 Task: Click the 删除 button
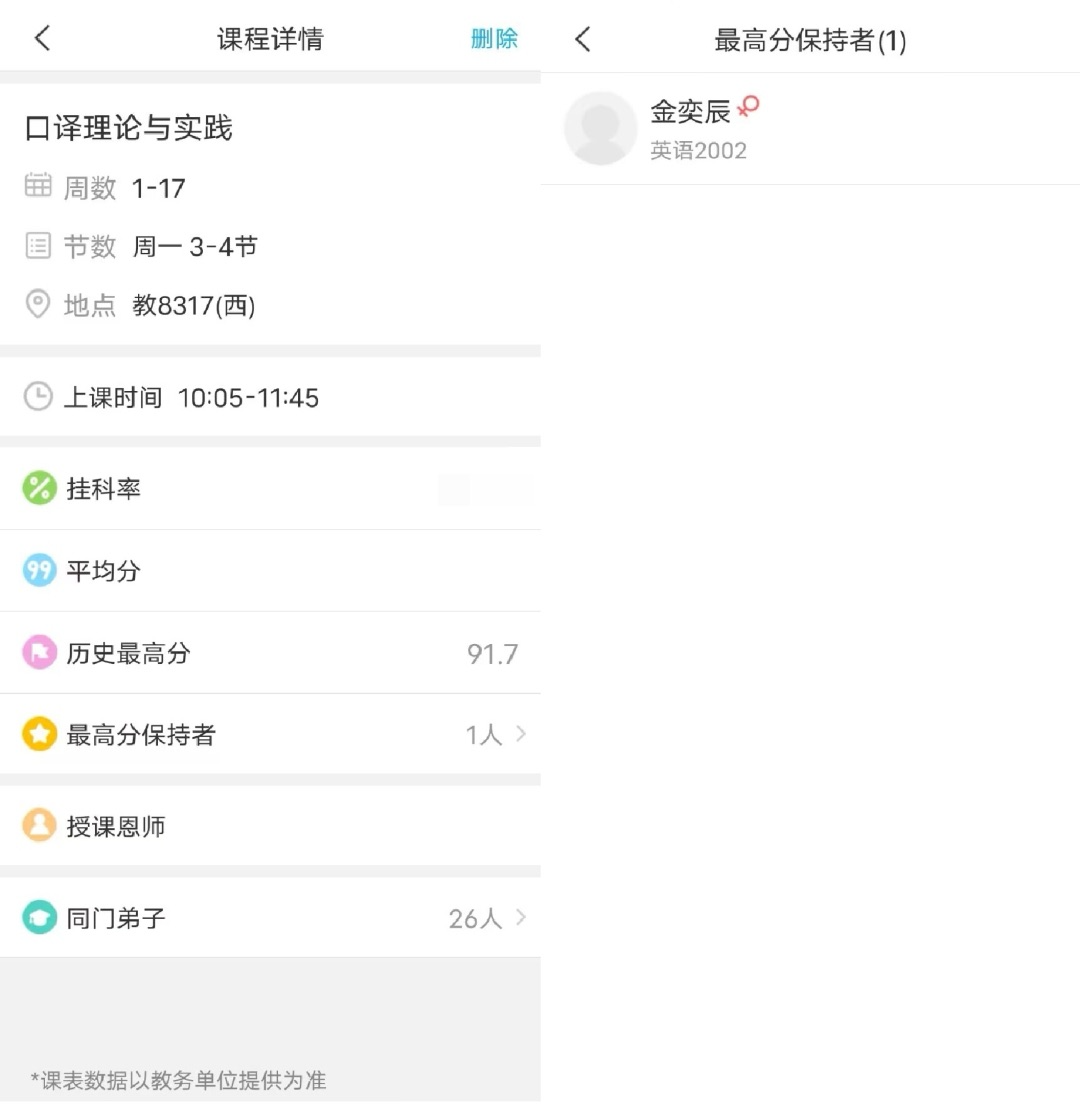click(x=494, y=36)
